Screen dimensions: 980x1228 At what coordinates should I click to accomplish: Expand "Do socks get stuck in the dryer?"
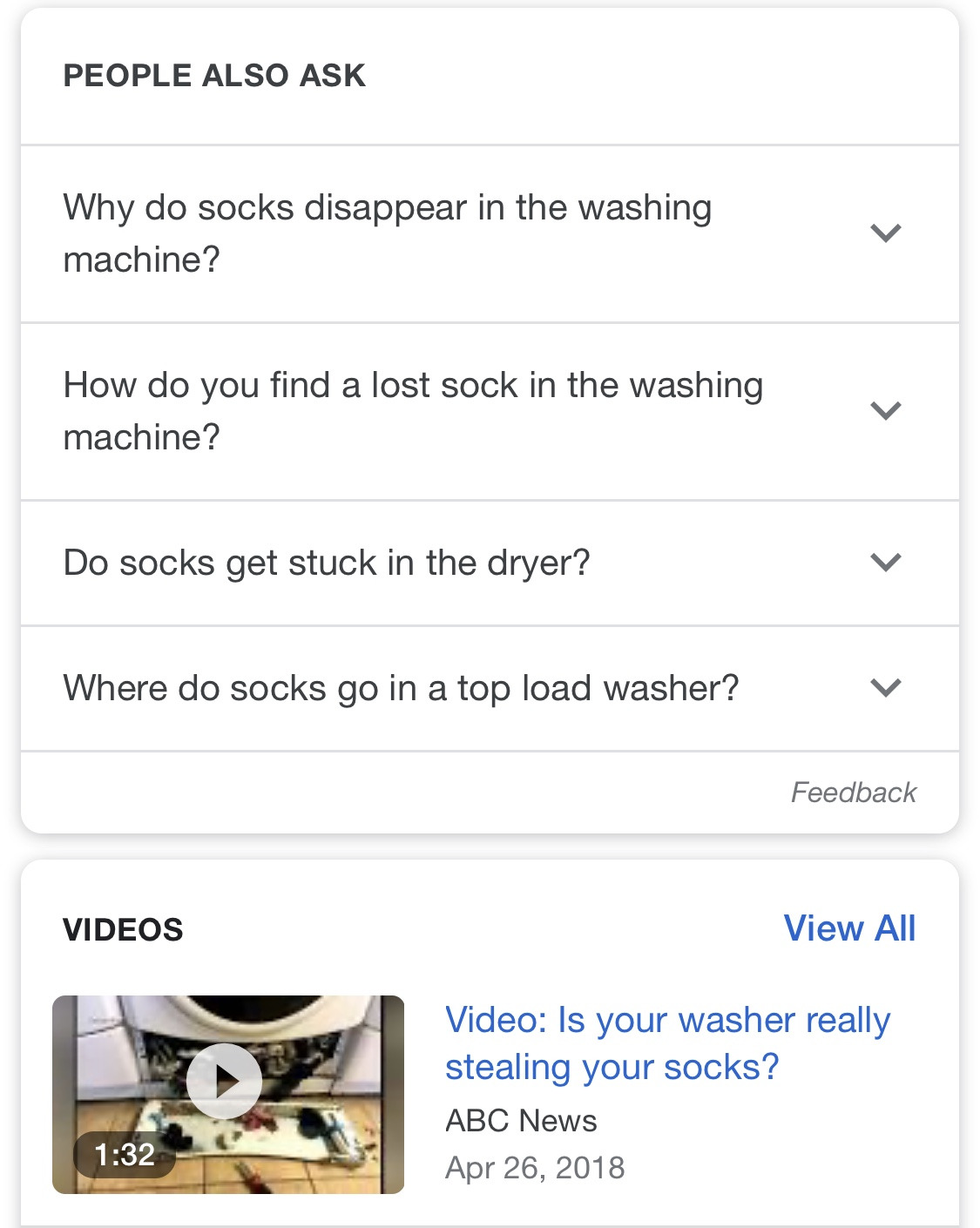point(490,563)
